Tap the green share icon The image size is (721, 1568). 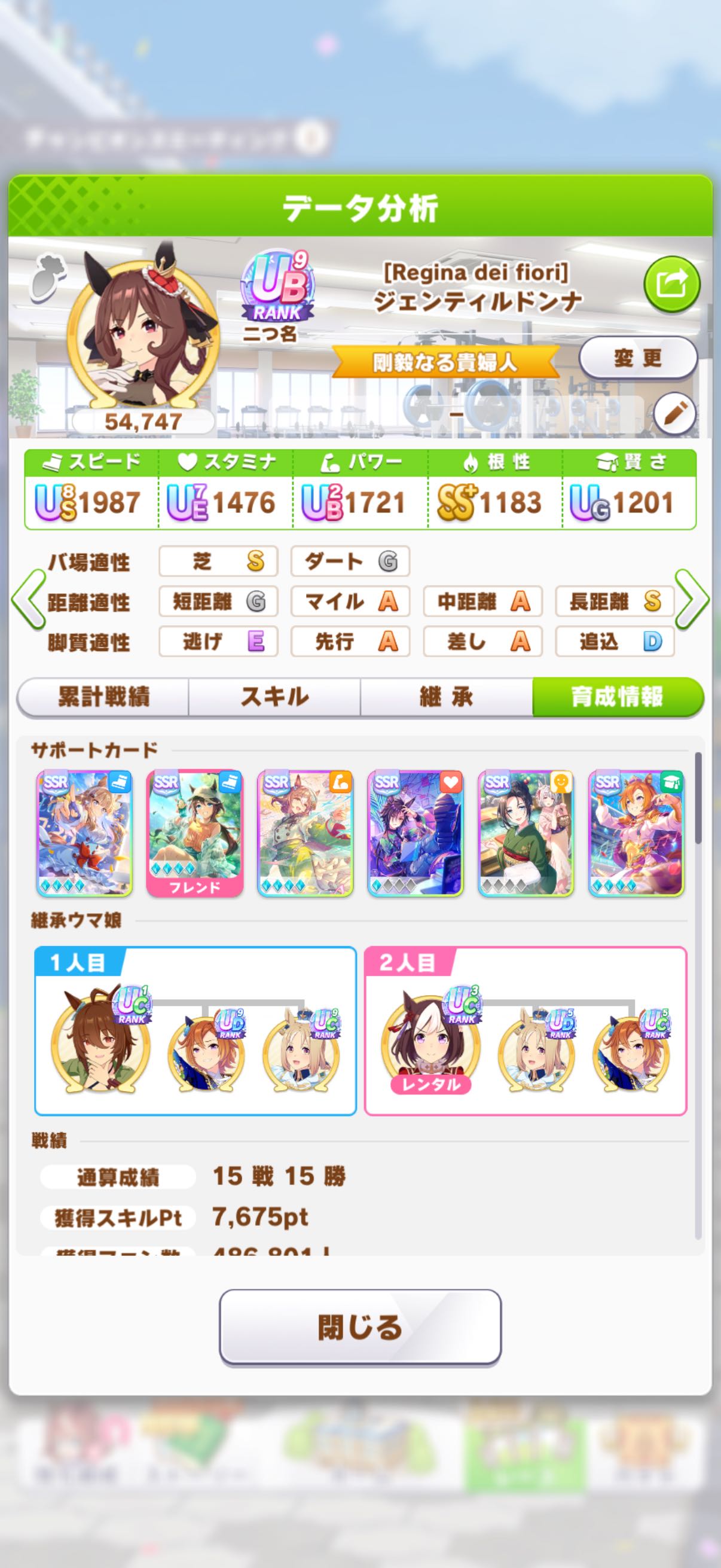(x=672, y=284)
